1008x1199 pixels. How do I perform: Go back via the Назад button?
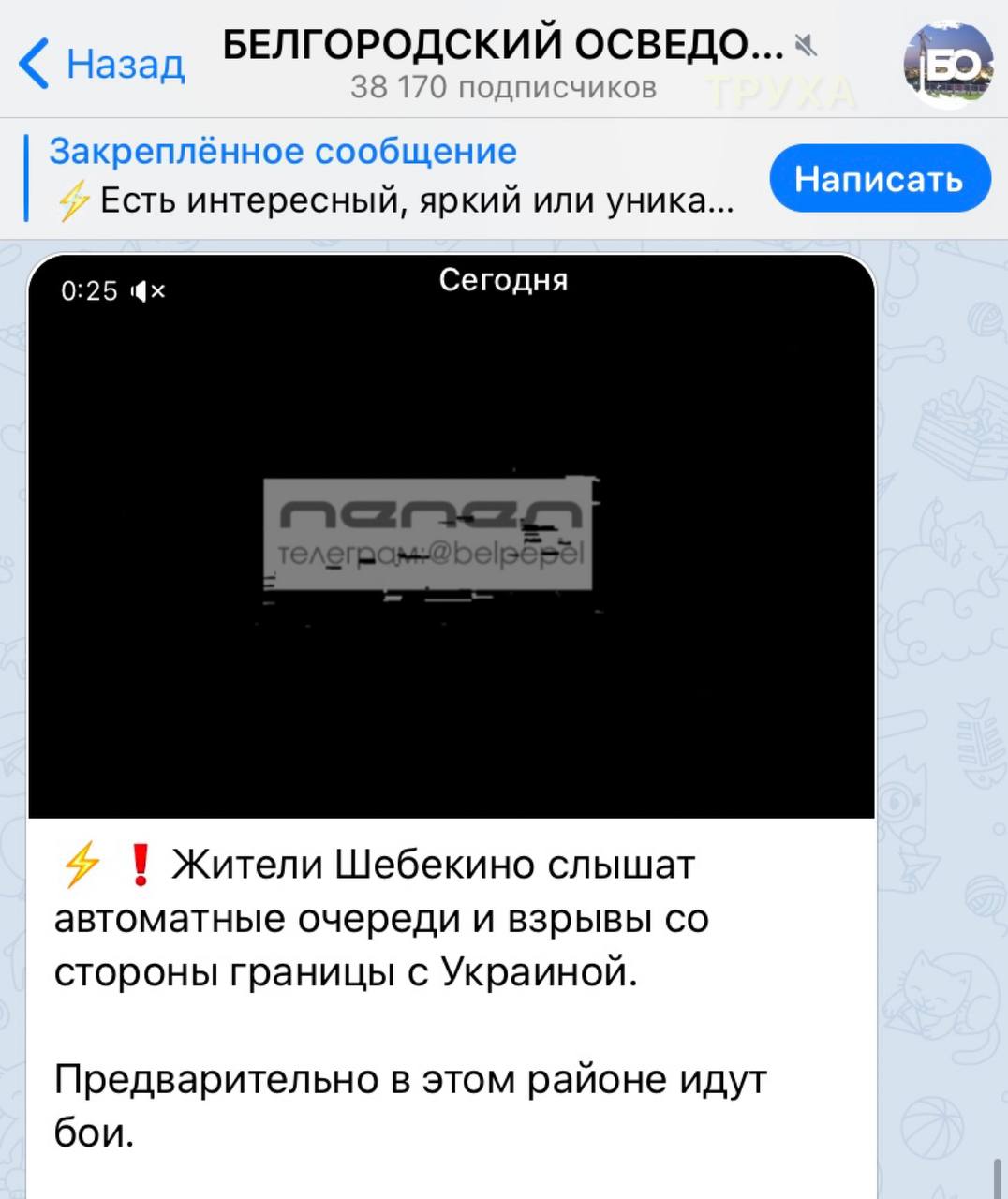click(101, 64)
